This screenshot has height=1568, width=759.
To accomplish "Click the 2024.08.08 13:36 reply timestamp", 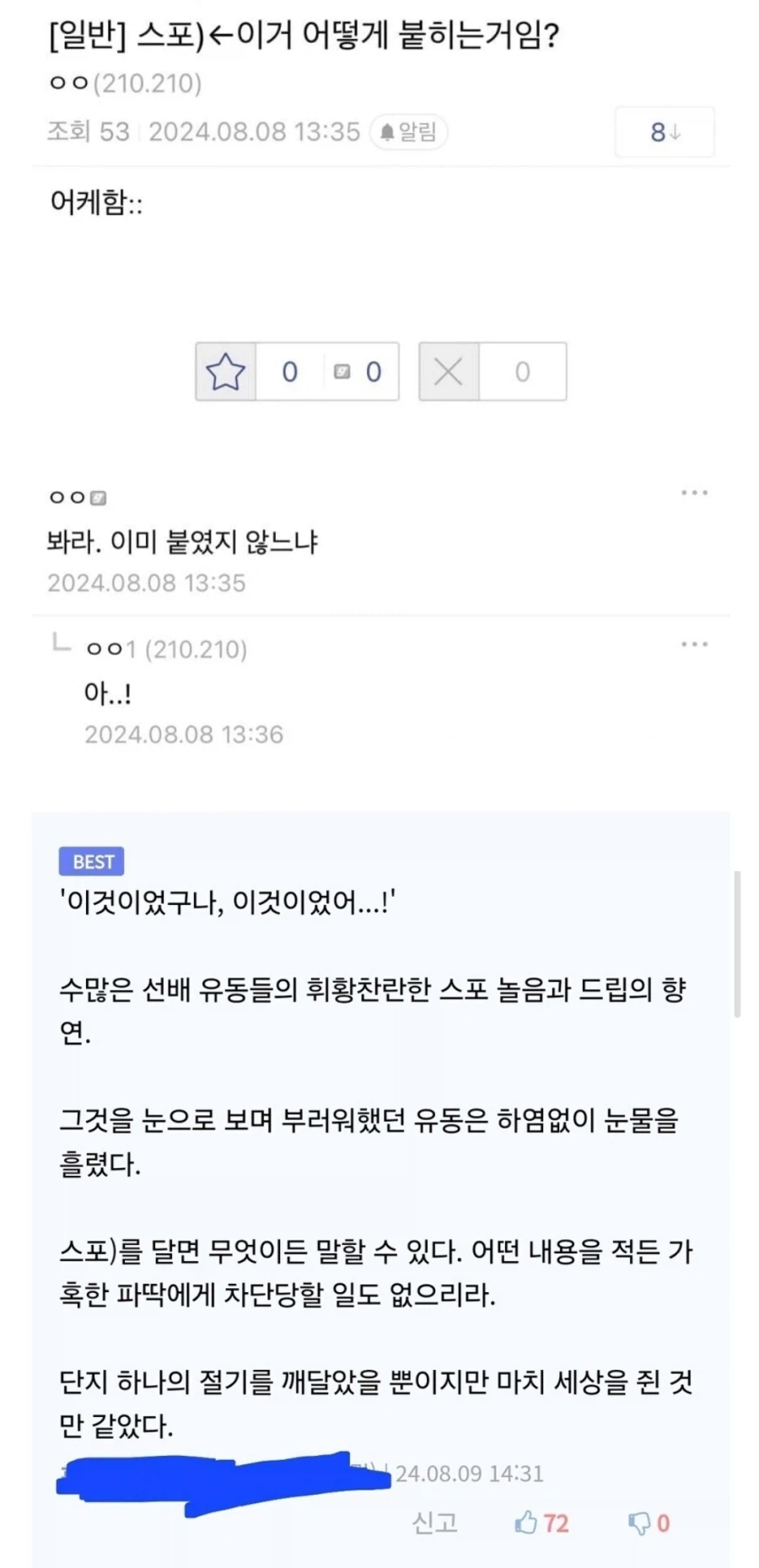I will (186, 734).
